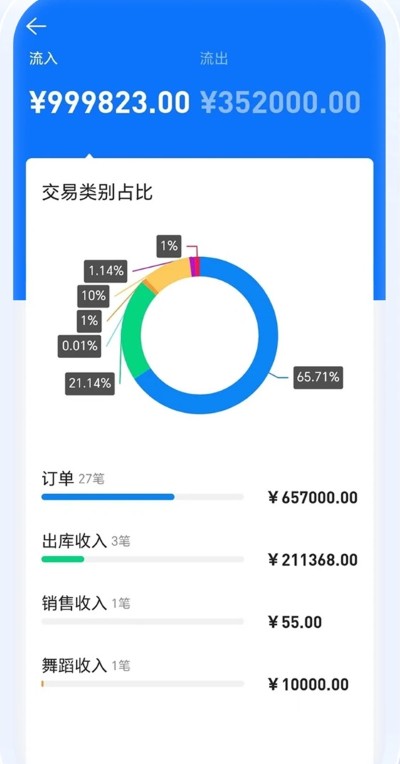Select the 流入 tab

pyautogui.click(x=43, y=59)
